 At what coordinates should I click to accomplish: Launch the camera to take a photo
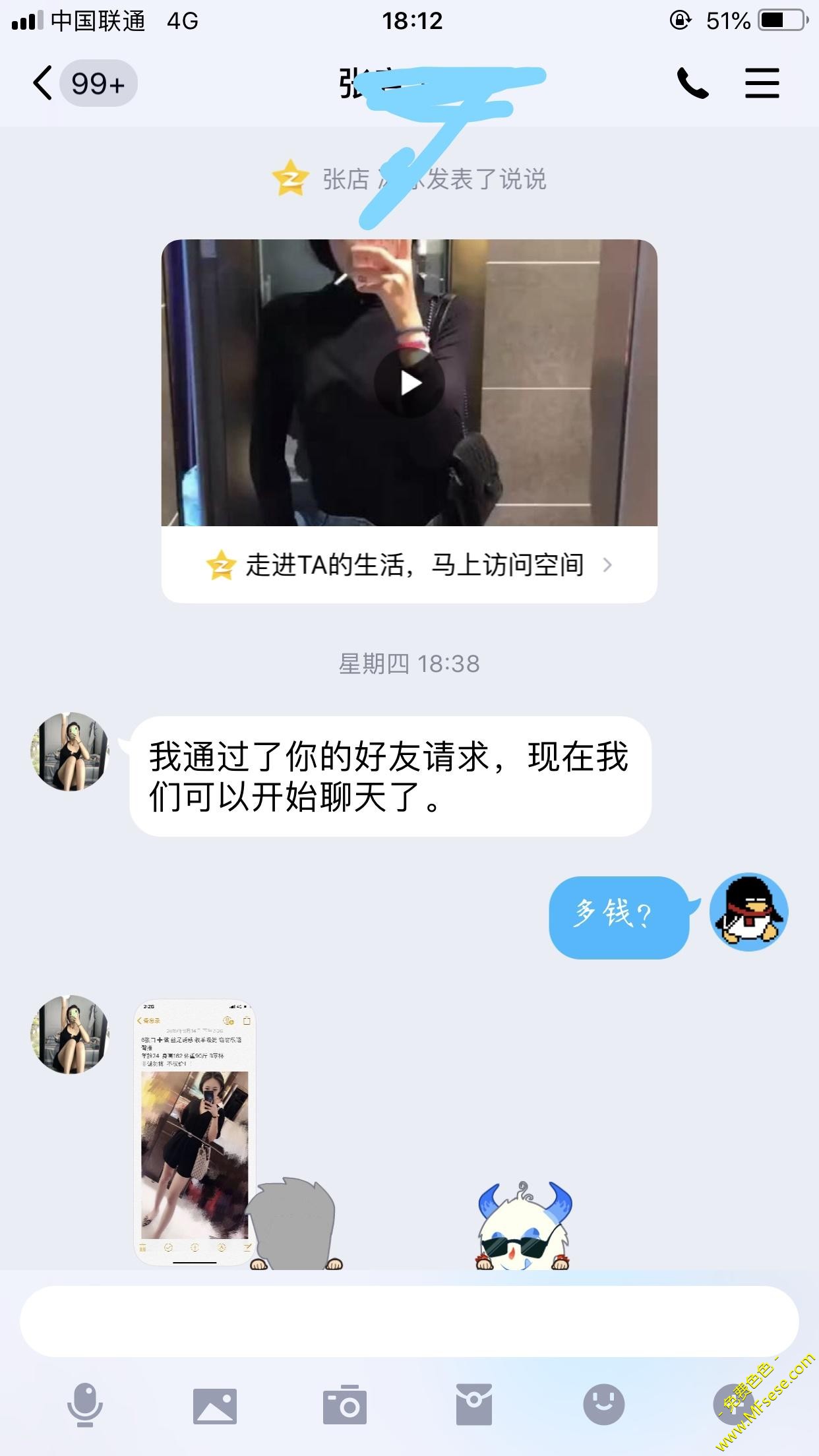(x=344, y=1405)
